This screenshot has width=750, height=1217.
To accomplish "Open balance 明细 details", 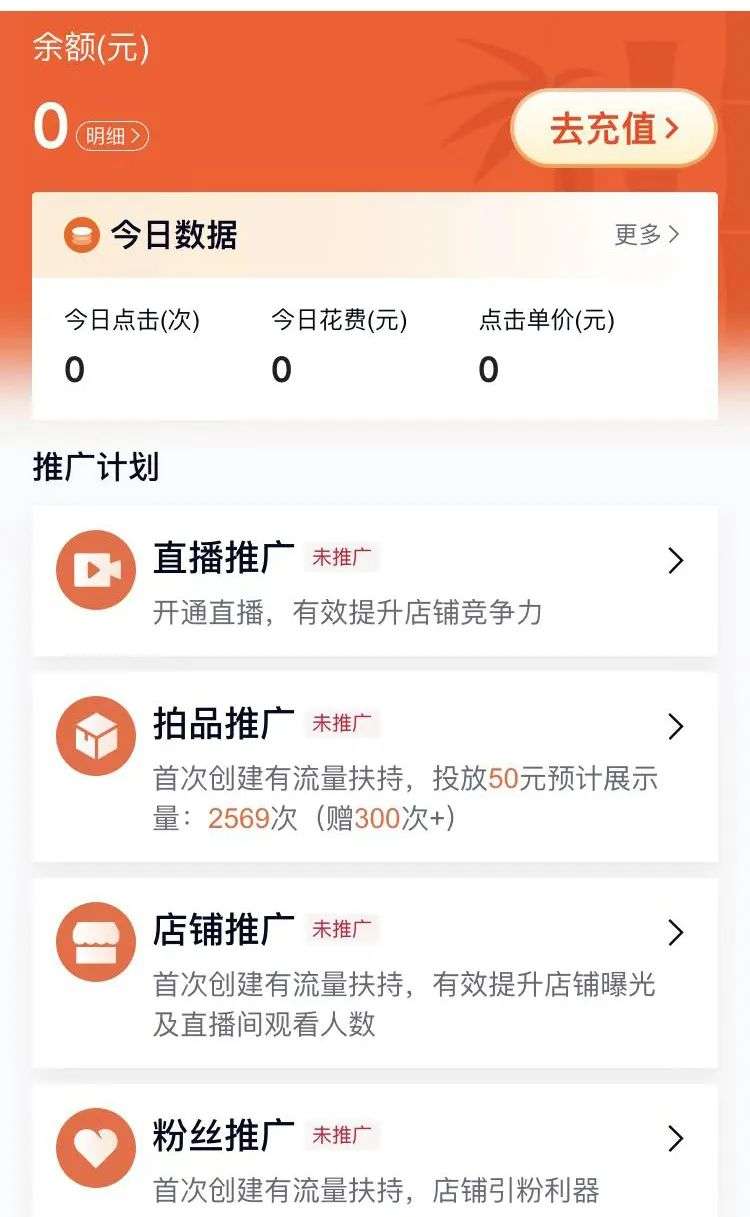I will pyautogui.click(x=112, y=137).
